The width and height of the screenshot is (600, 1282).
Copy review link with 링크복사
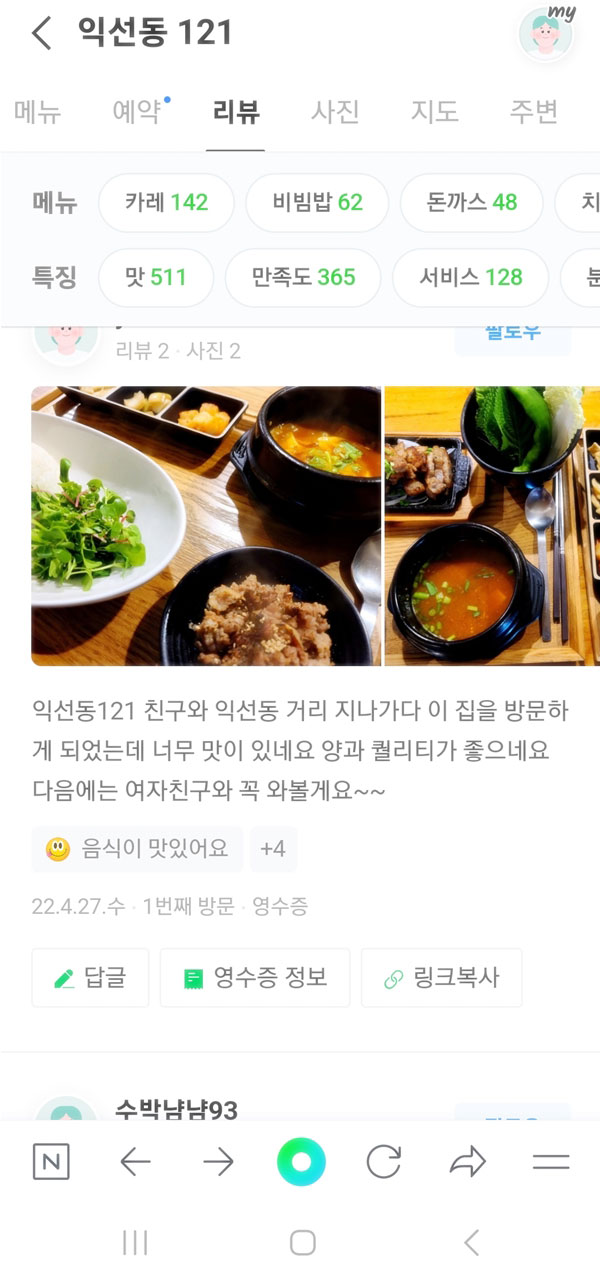pos(441,978)
